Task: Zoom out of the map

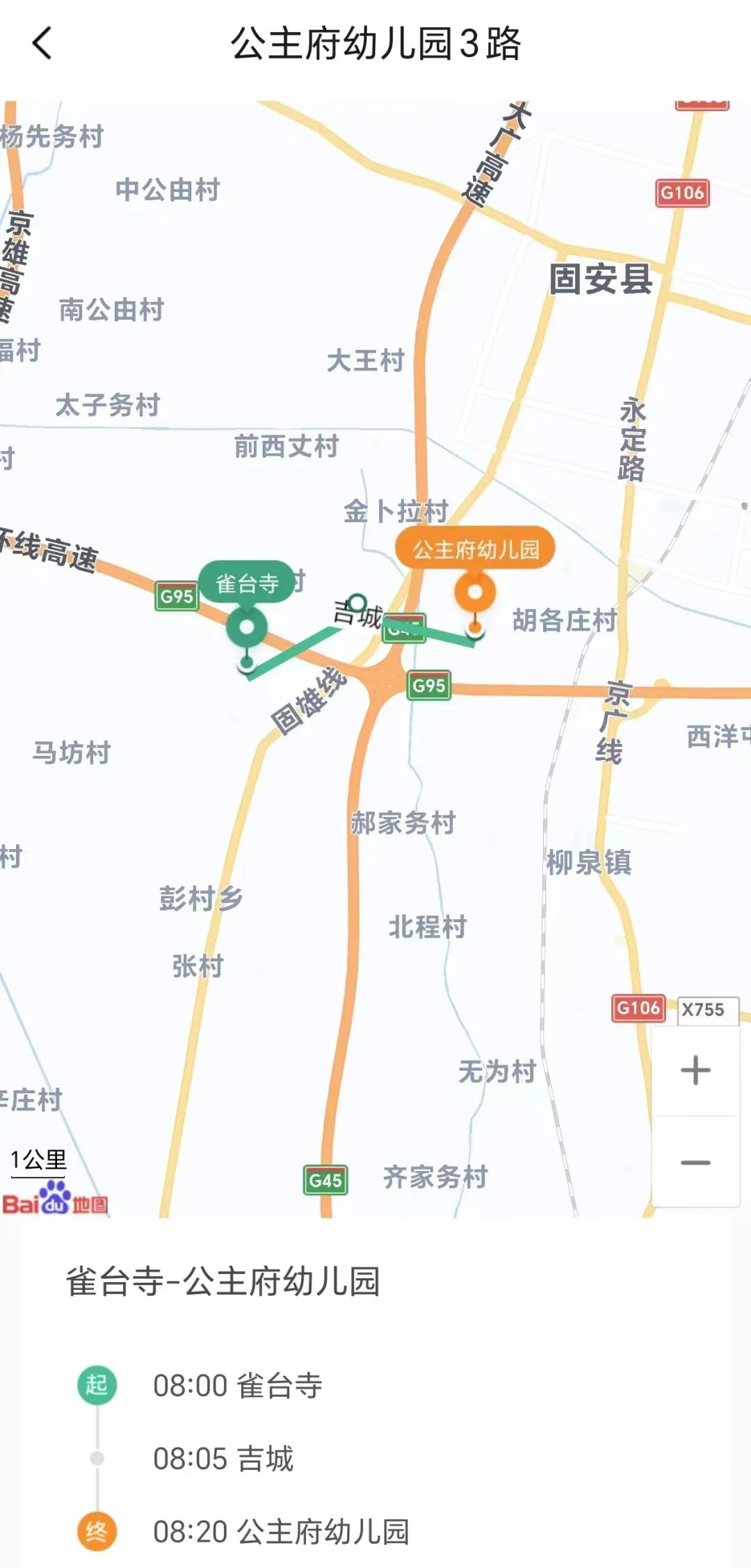Action: tap(695, 1162)
